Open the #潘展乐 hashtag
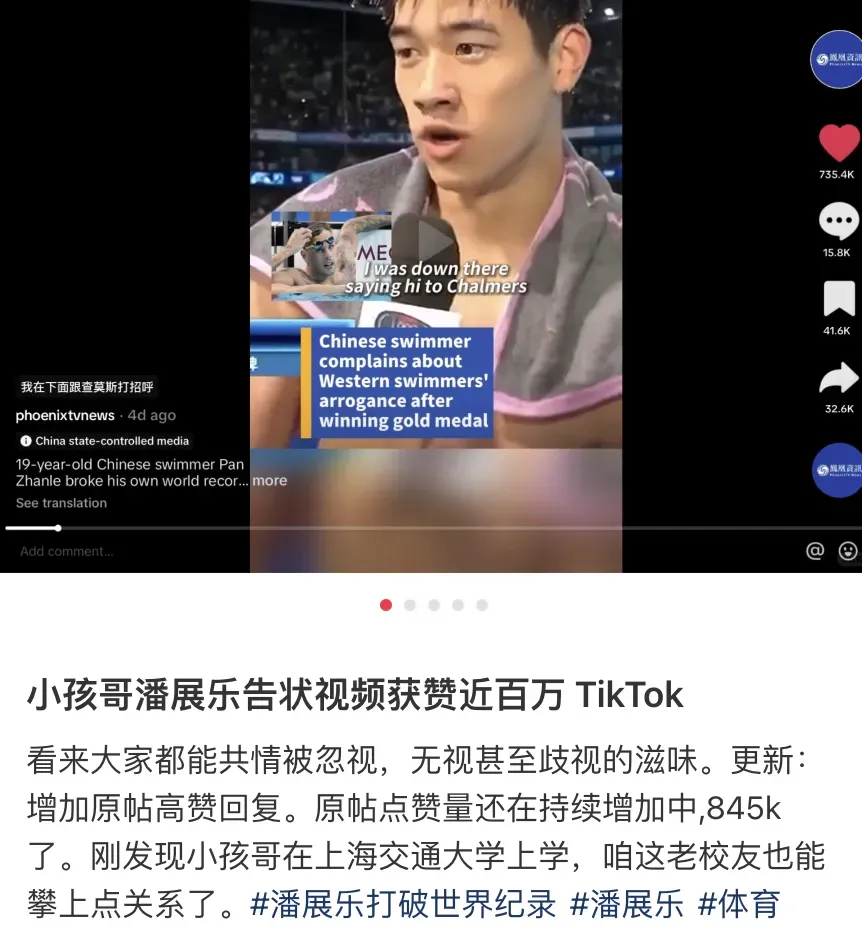The height and width of the screenshot is (936, 862). (627, 905)
